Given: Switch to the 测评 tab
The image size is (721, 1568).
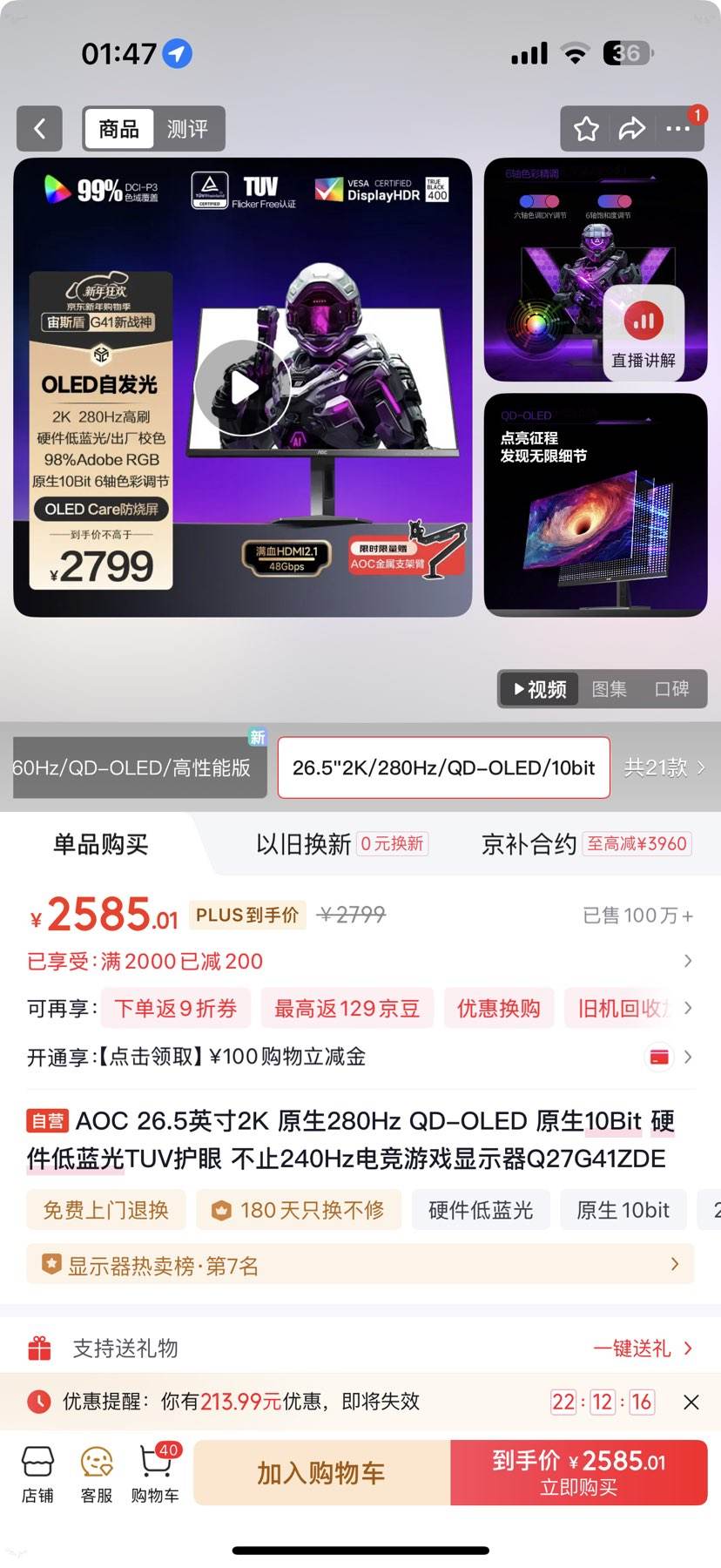Looking at the screenshot, I should coord(188,128).
